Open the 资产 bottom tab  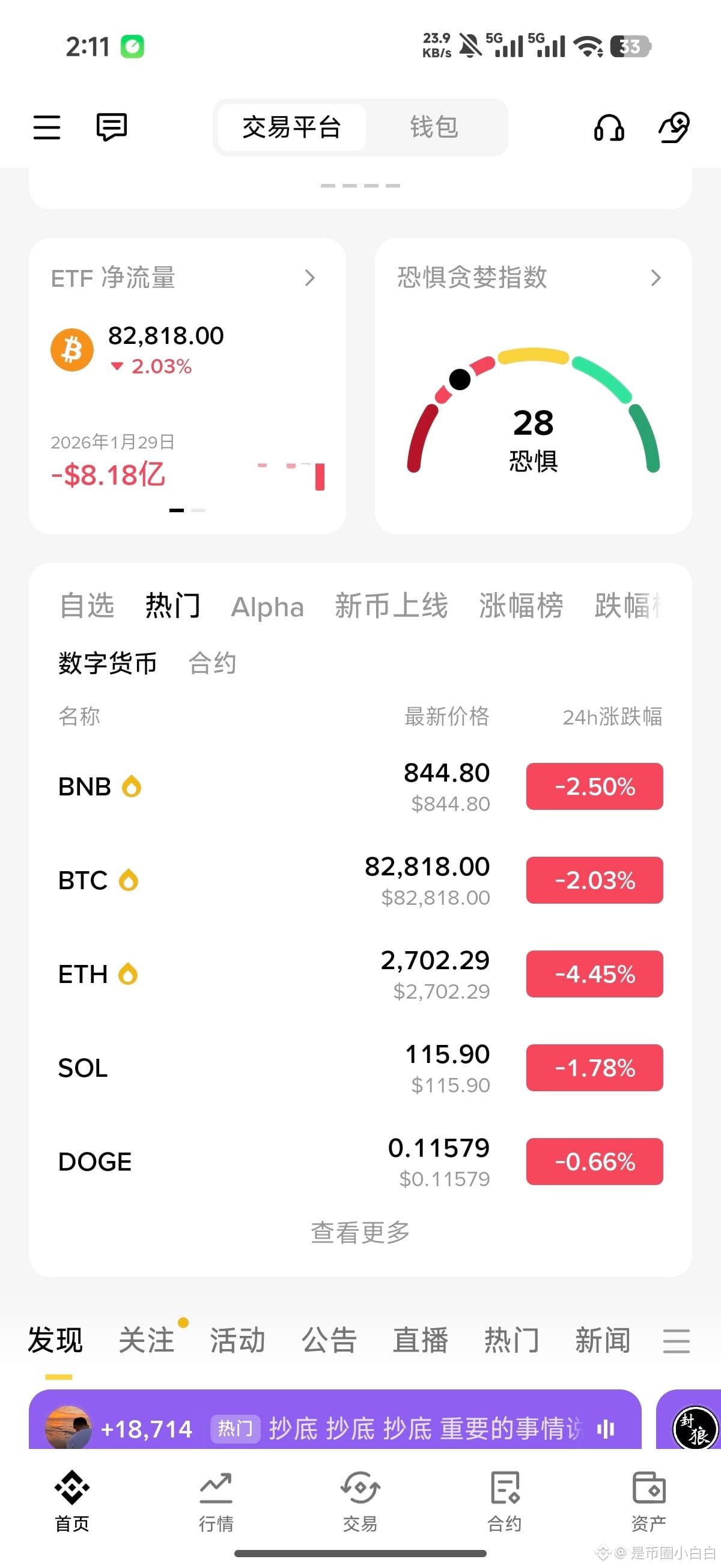tap(648, 1501)
